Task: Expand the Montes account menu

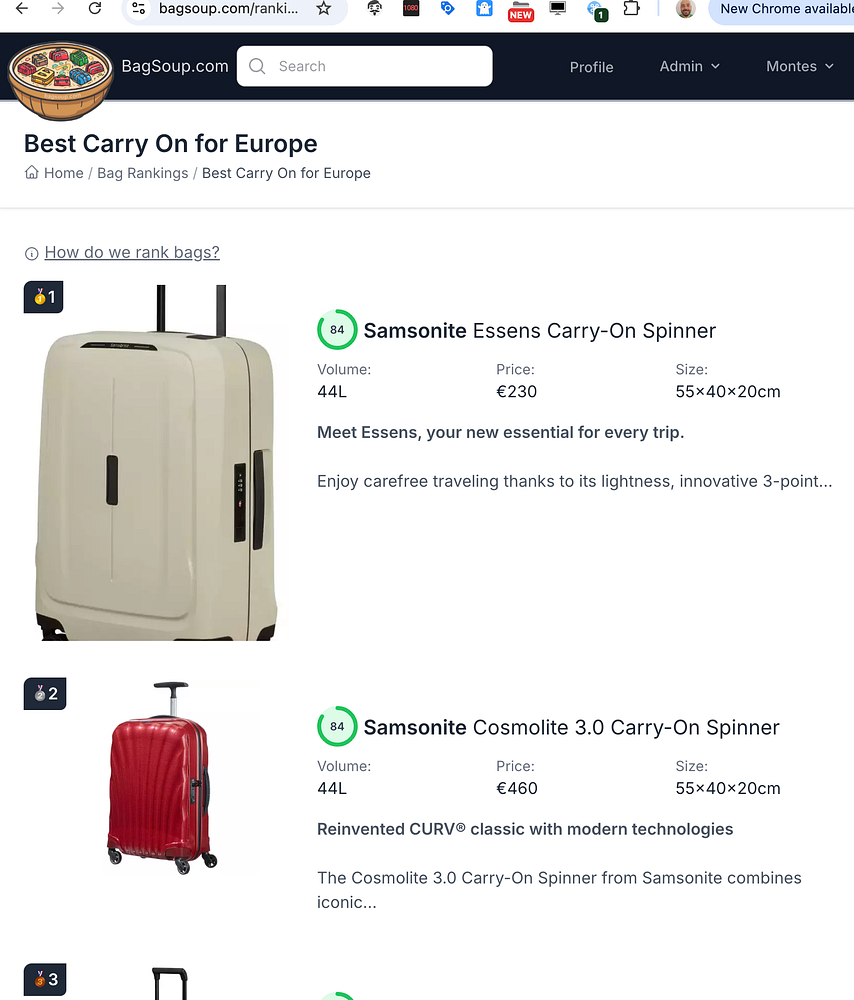Action: [799, 66]
